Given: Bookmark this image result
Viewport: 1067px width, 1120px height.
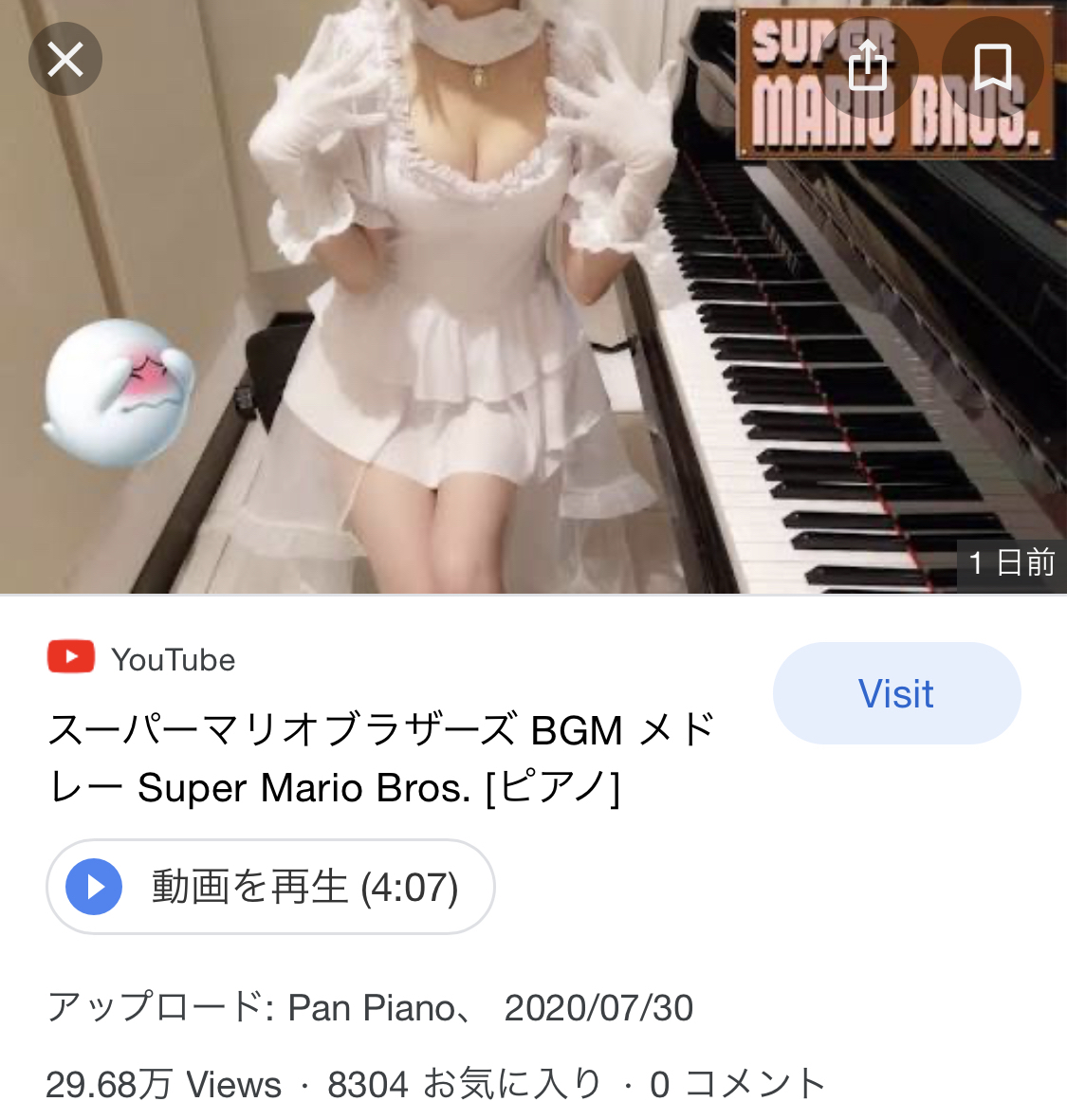Looking at the screenshot, I should [x=992, y=66].
